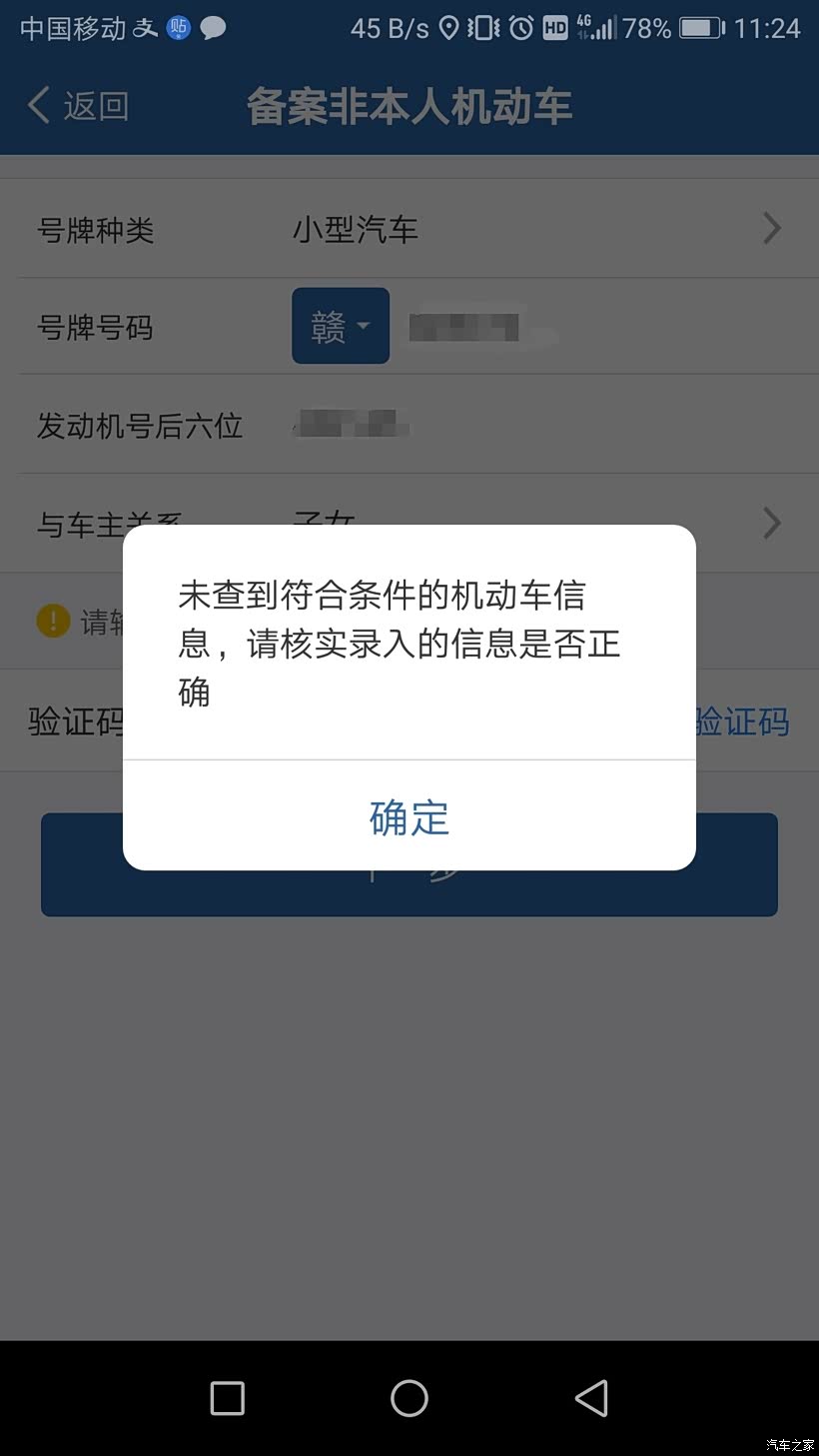Tap the location pin status bar icon
The image size is (819, 1456).
point(446,28)
